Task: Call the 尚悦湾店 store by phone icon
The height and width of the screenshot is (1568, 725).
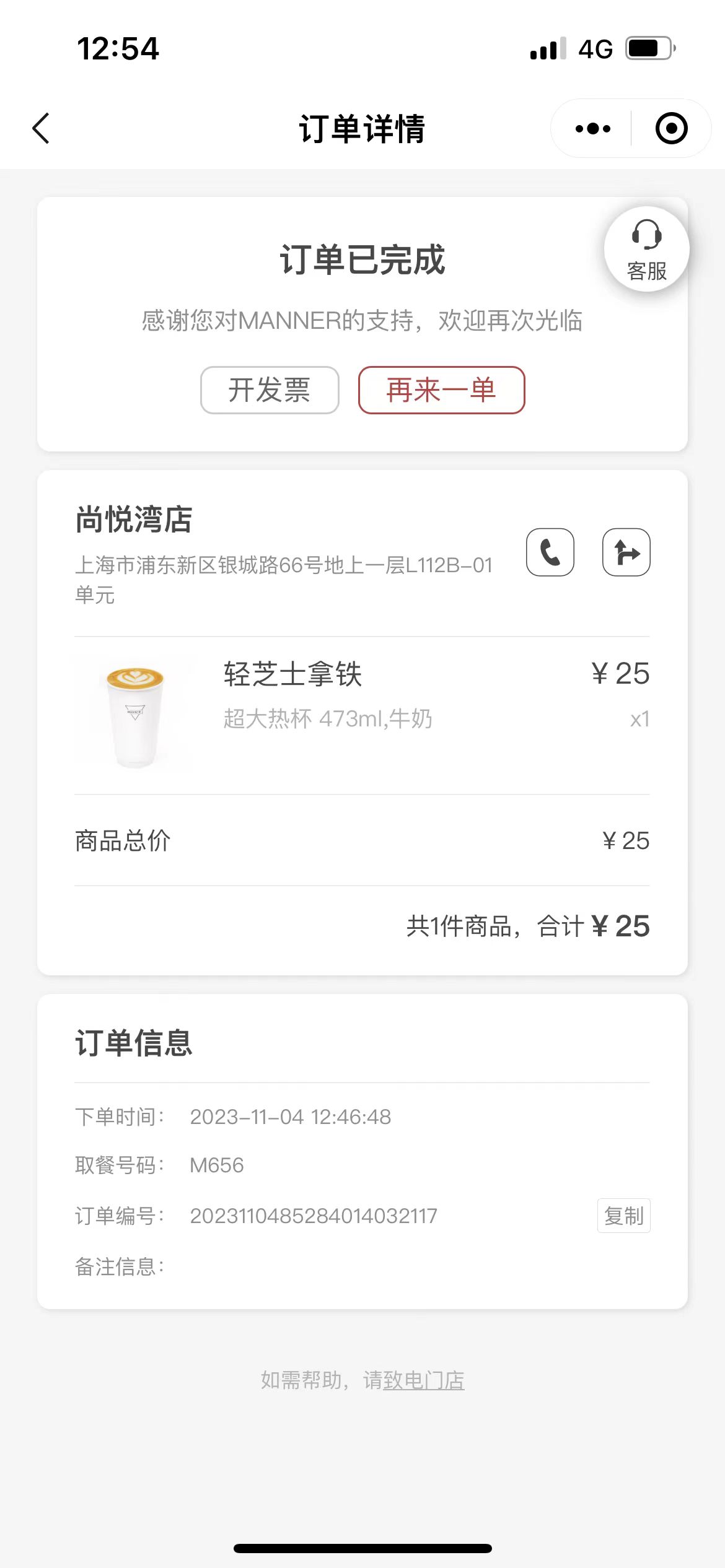Action: pos(550,552)
